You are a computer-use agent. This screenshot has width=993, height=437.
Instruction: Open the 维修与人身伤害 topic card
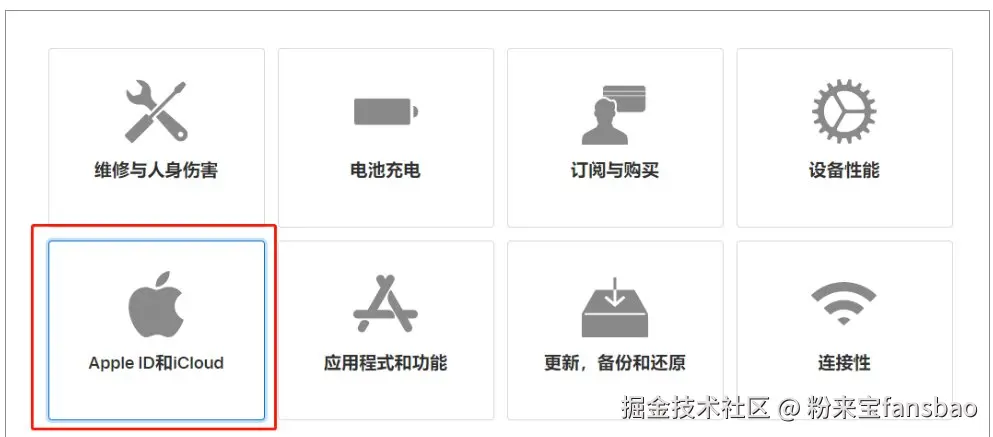pos(156,138)
